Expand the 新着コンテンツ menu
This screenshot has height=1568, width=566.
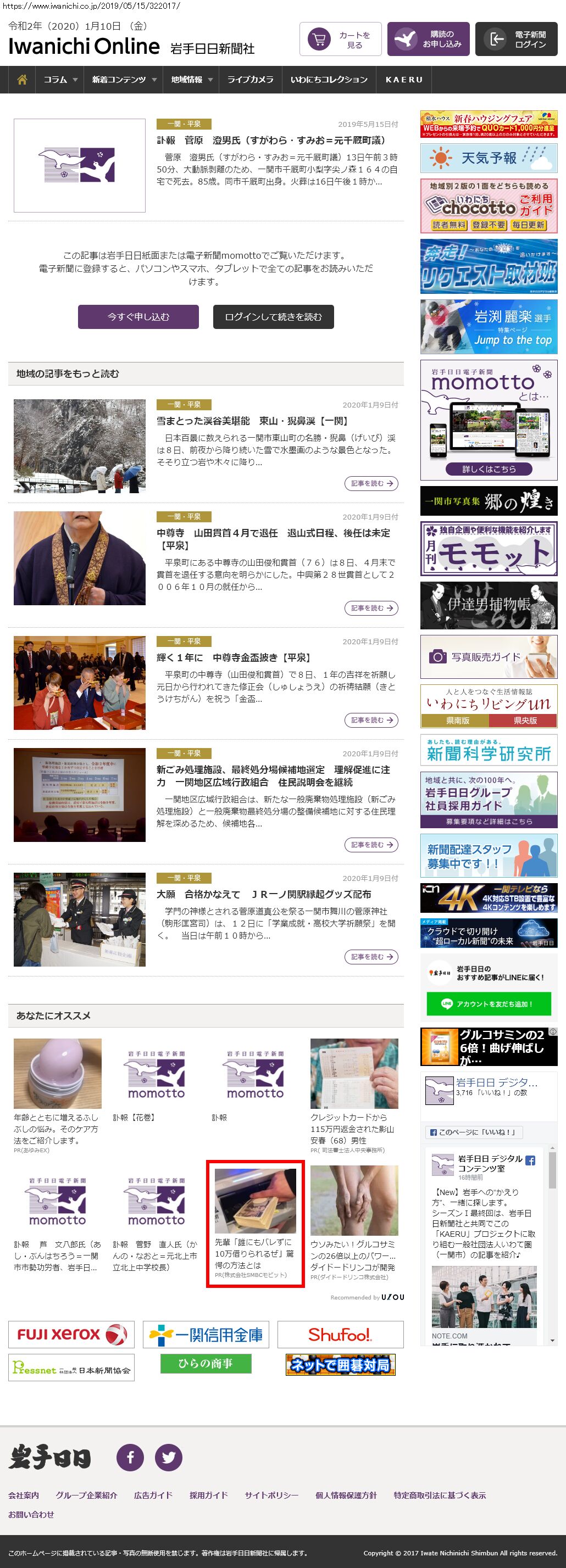pyautogui.click(x=124, y=80)
